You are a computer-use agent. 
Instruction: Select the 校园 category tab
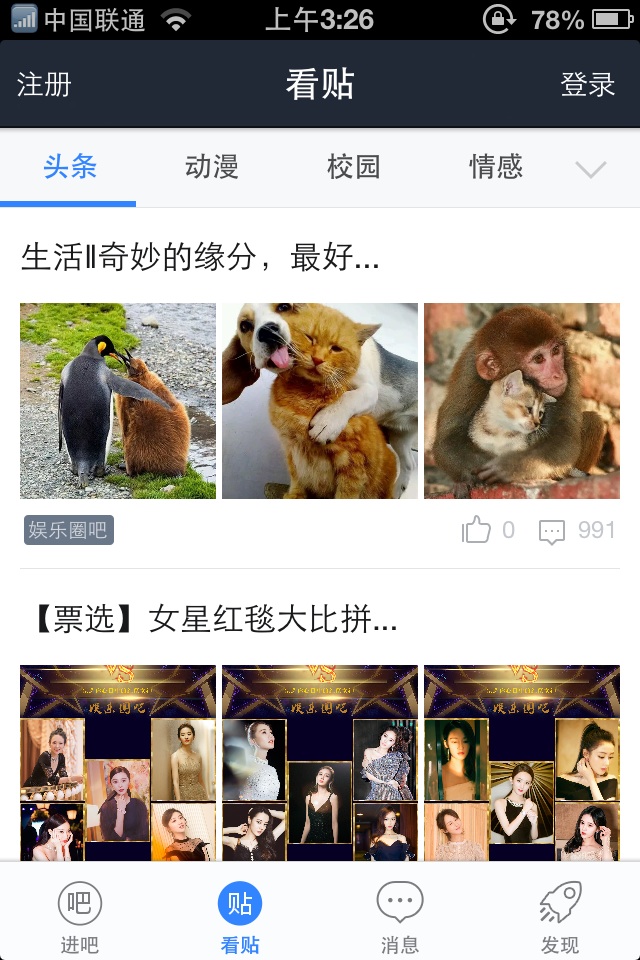354,166
